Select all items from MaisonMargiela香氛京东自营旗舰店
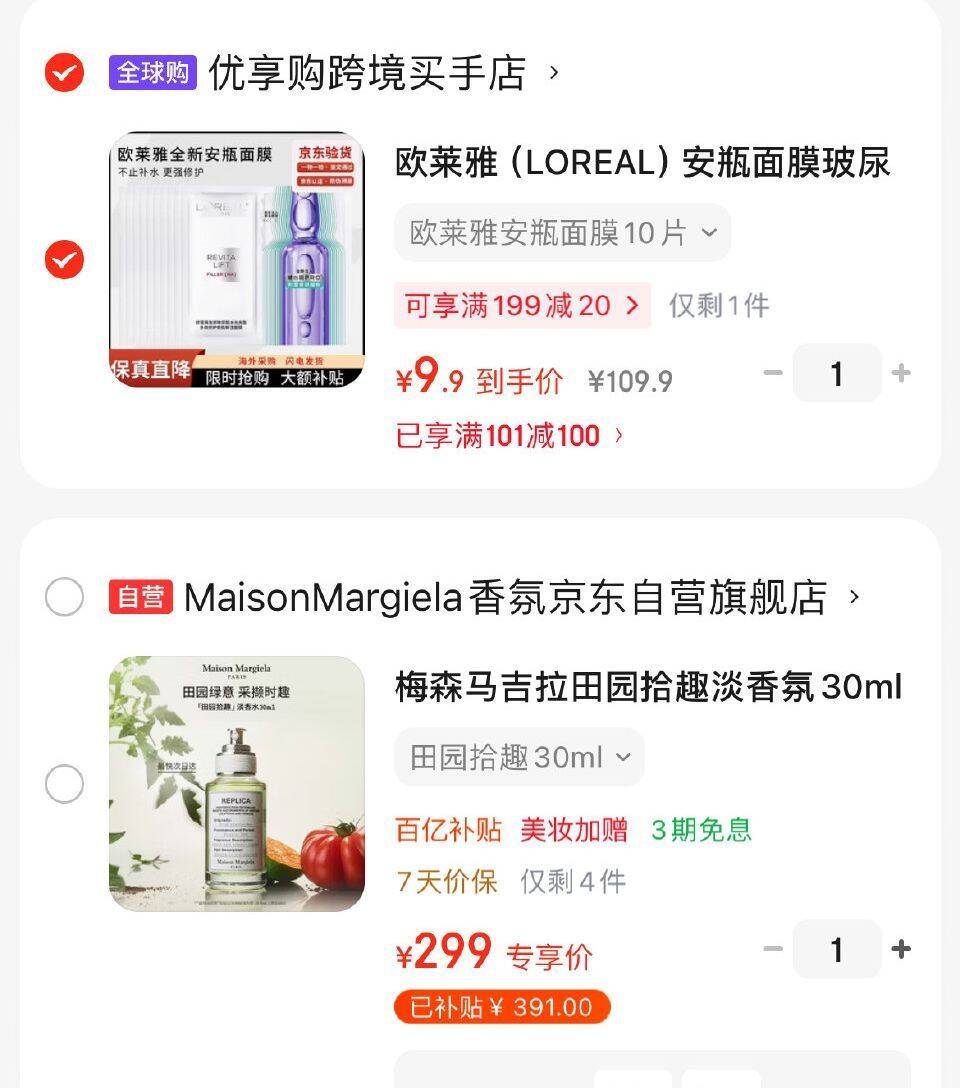Image resolution: width=960 pixels, height=1088 pixels. [65, 597]
